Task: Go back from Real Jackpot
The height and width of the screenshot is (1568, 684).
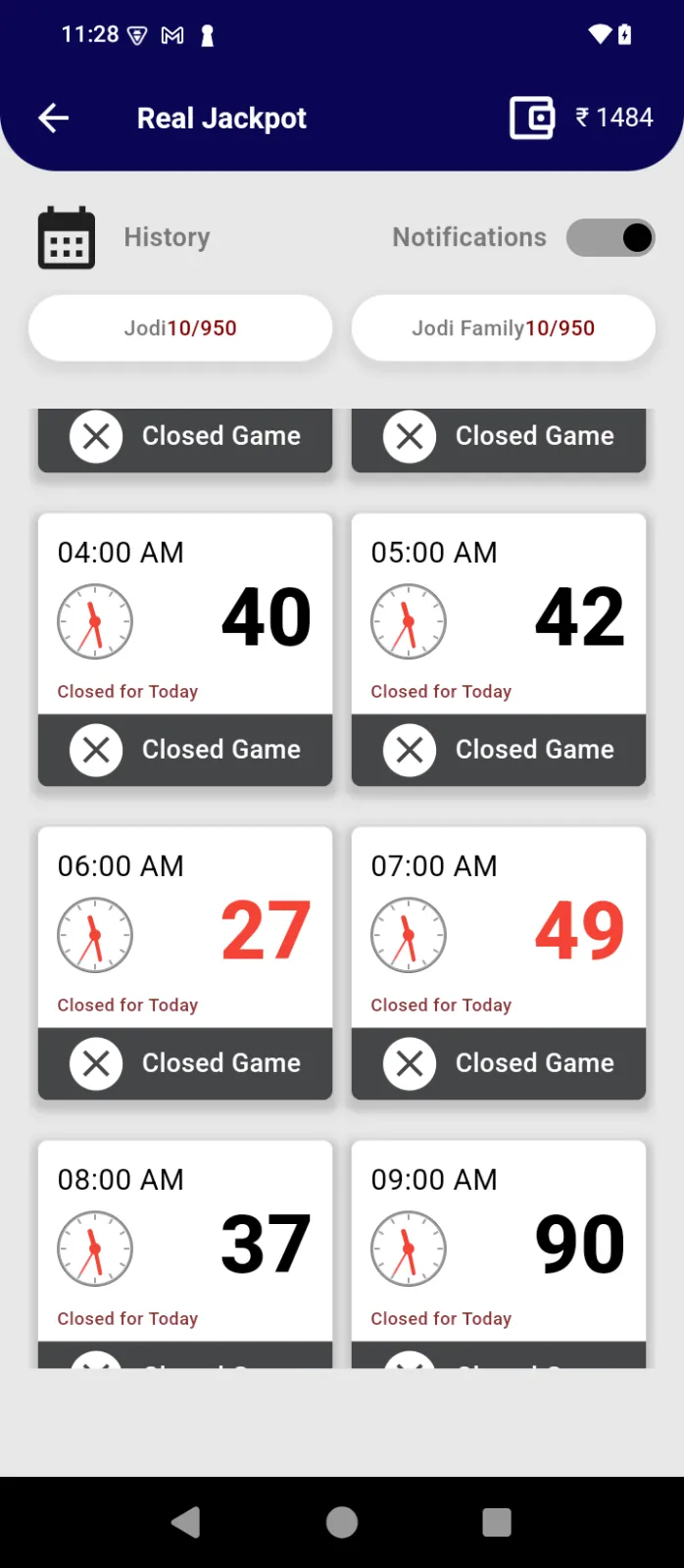Action: (x=54, y=119)
